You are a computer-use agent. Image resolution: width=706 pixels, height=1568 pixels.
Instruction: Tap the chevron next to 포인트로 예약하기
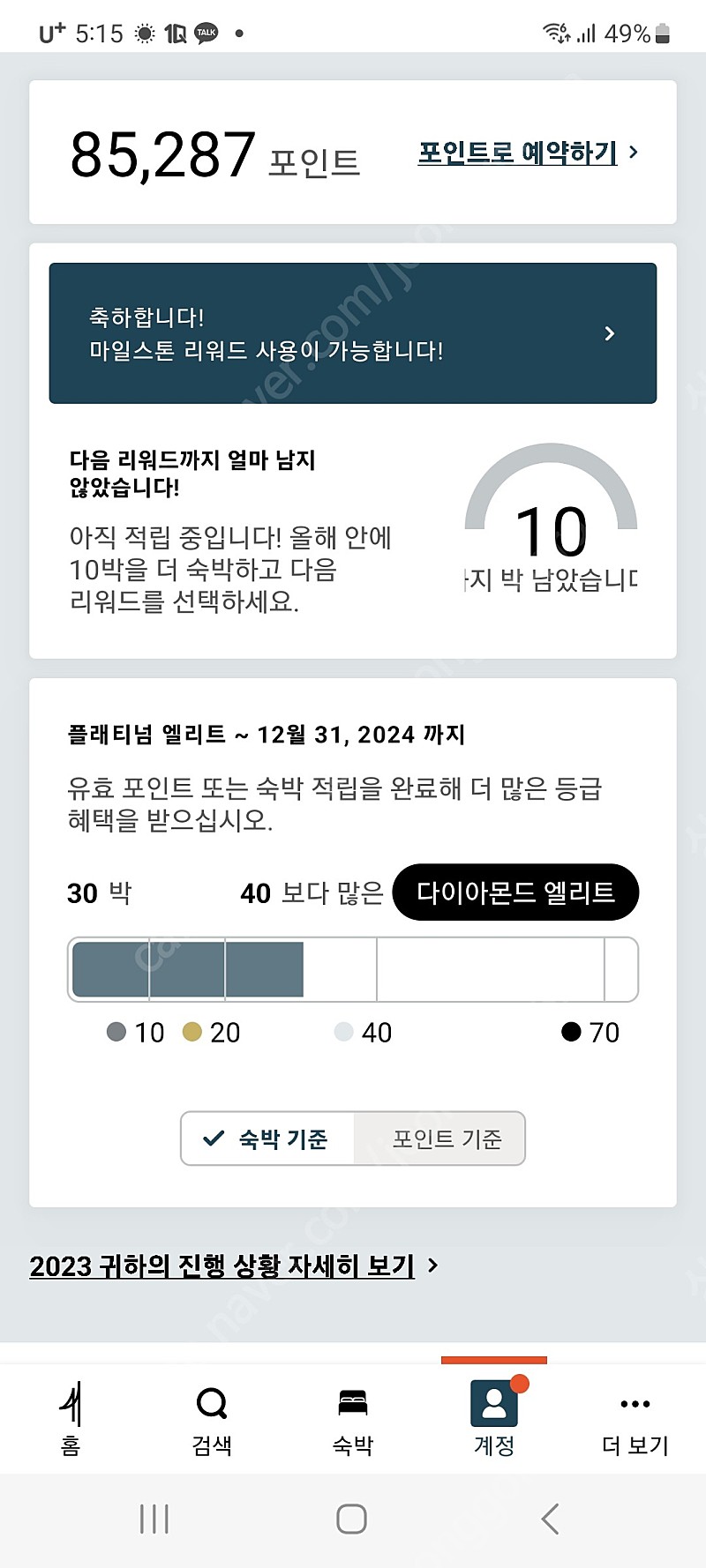pyautogui.click(x=633, y=151)
